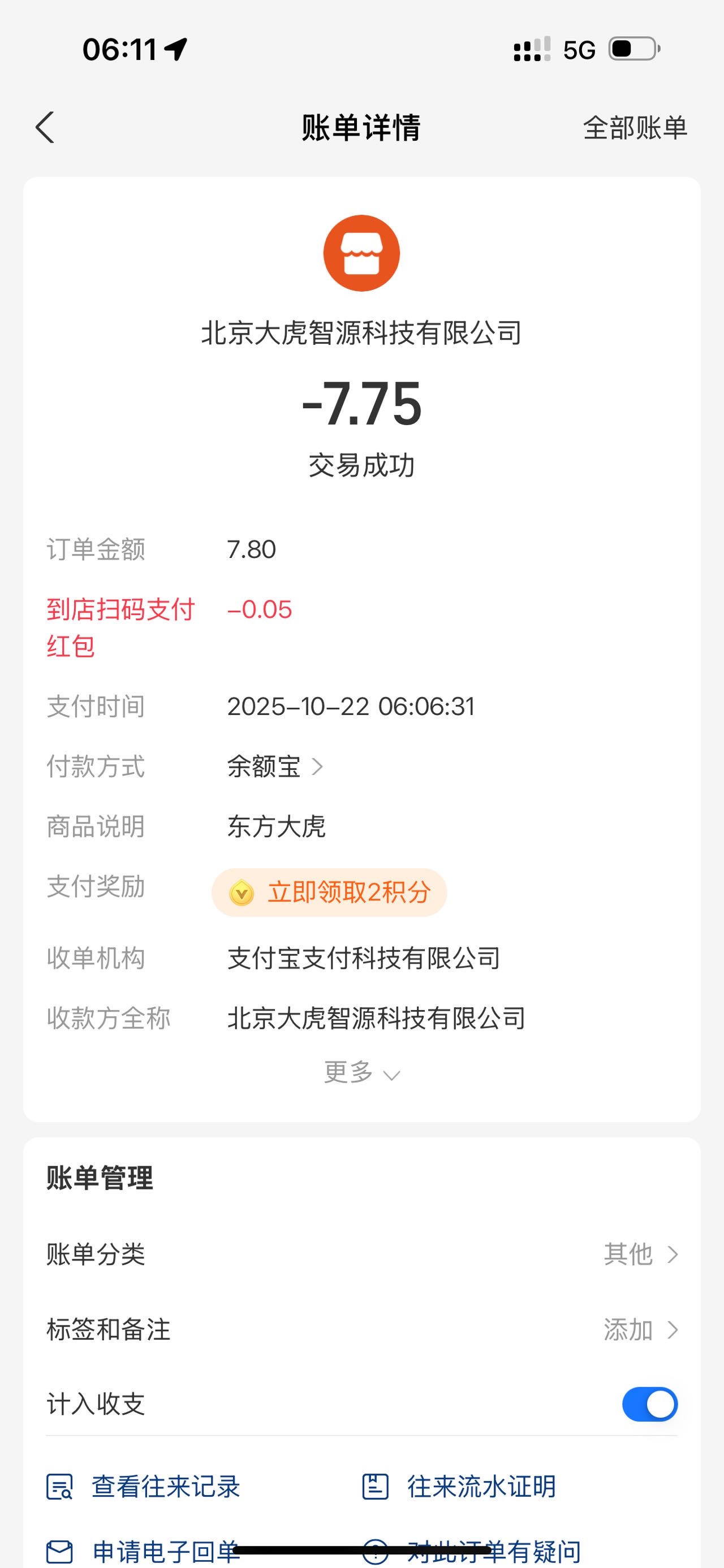
Task: Open 查看往来记录
Action: (x=144, y=1487)
